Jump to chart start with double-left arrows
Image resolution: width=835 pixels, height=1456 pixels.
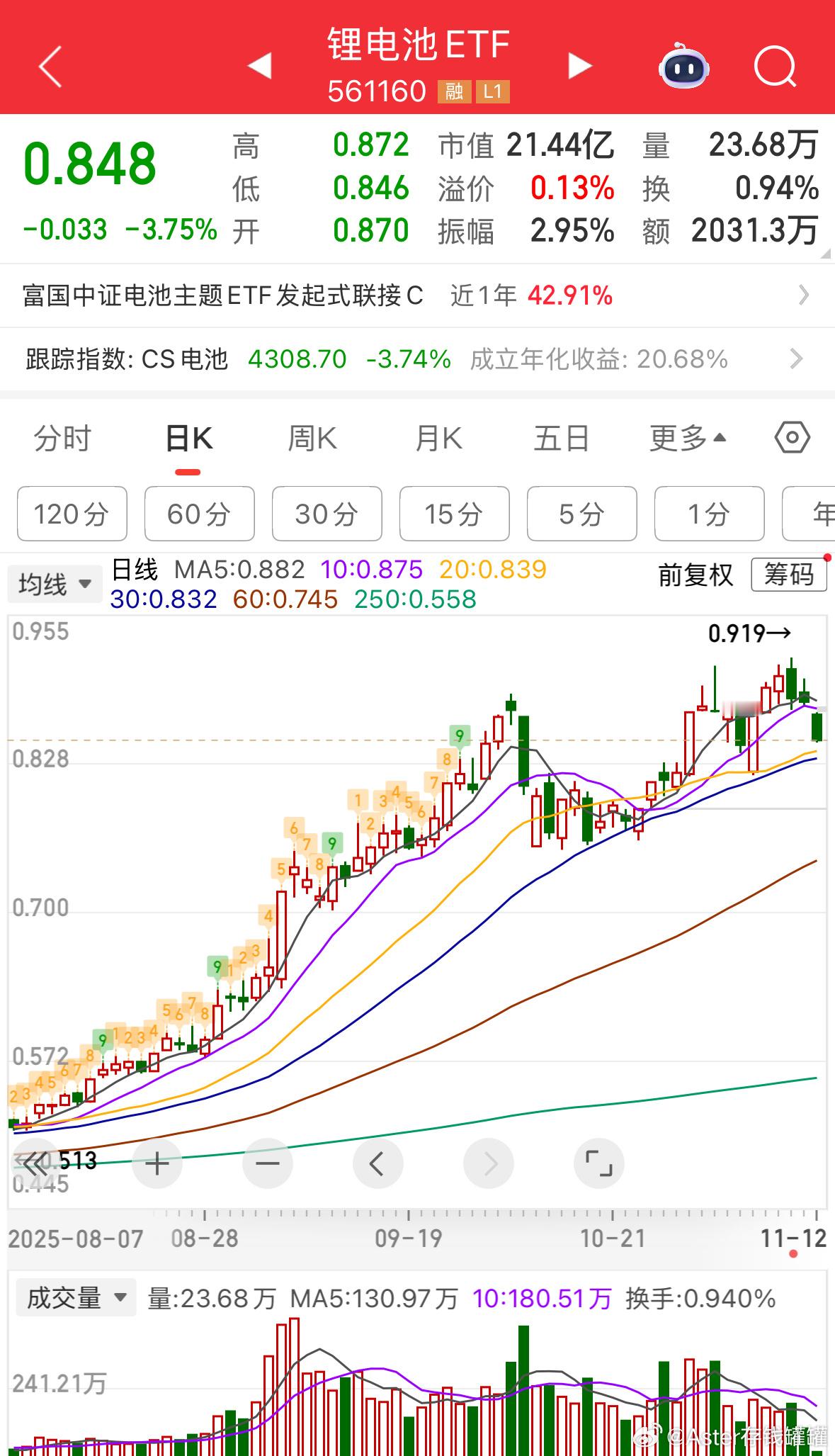pos(34,1163)
